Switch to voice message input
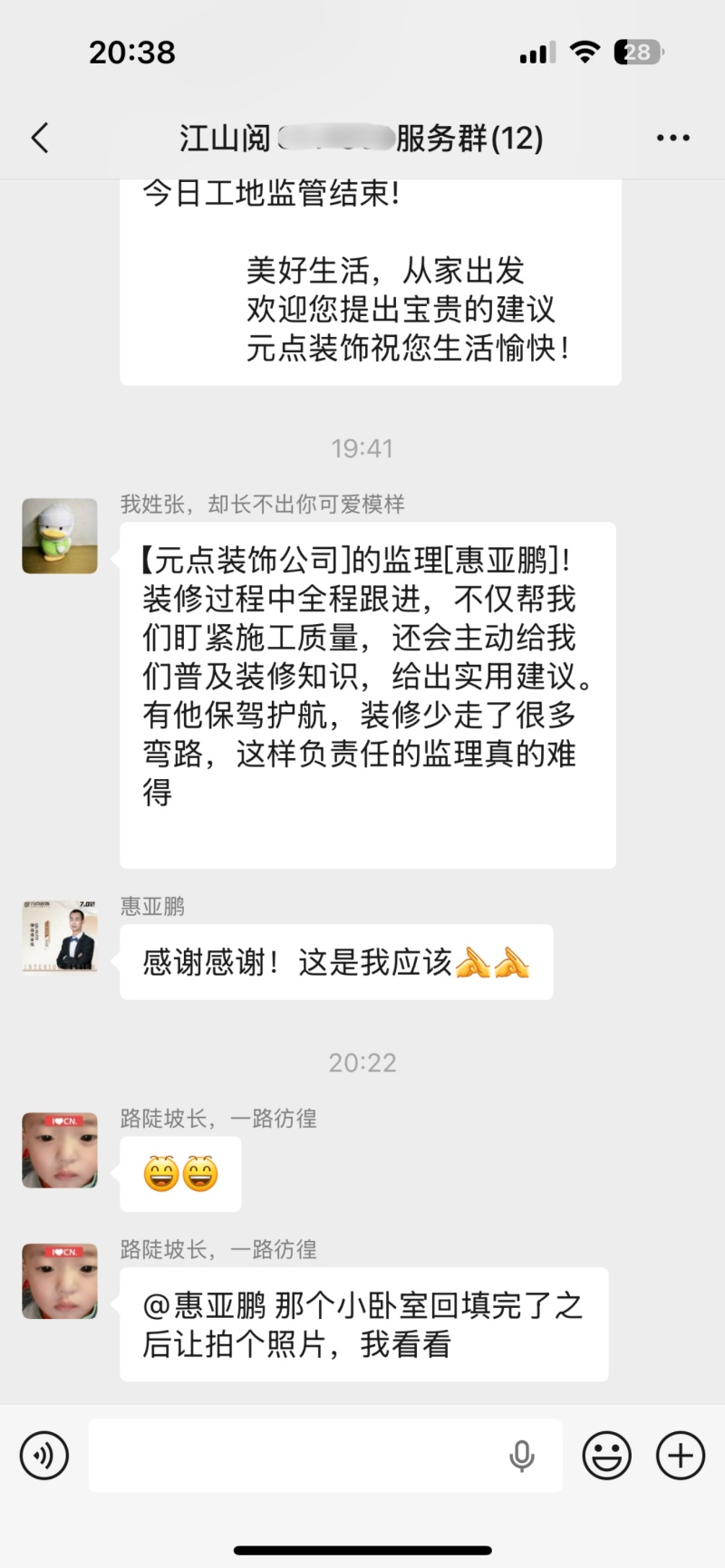 click(44, 1455)
